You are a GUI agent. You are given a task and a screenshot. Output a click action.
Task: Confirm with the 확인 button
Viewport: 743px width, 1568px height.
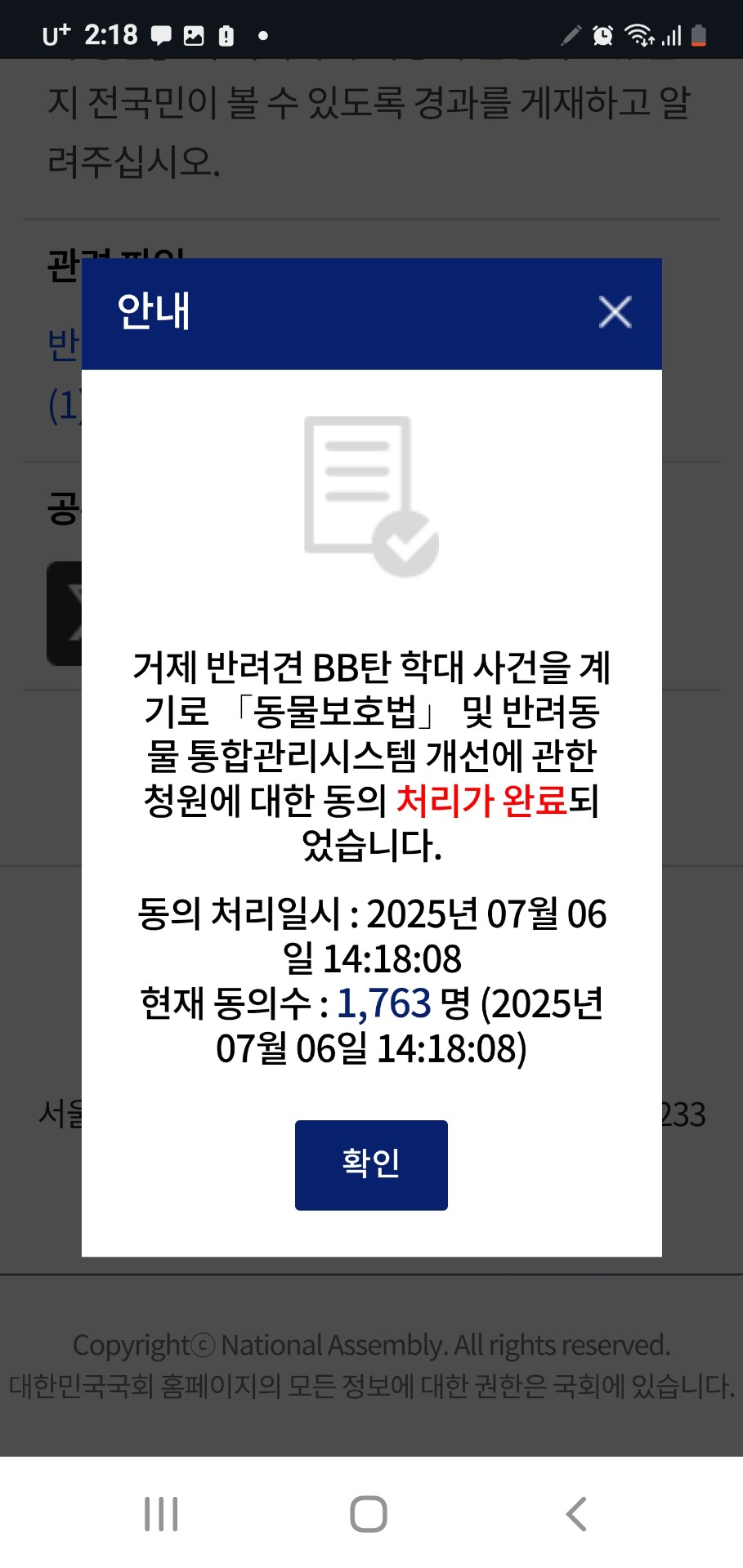pyautogui.click(x=371, y=1164)
